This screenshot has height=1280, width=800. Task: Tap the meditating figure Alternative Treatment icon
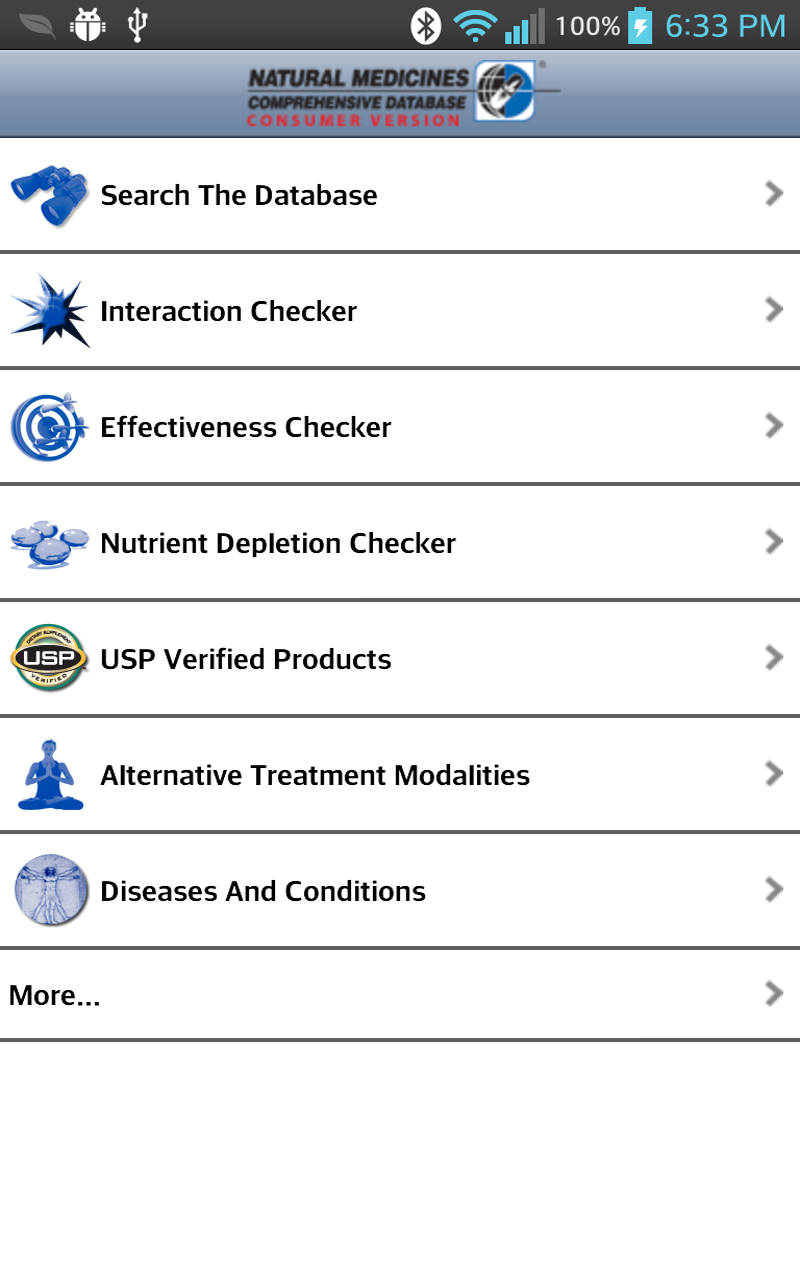pos(48,774)
